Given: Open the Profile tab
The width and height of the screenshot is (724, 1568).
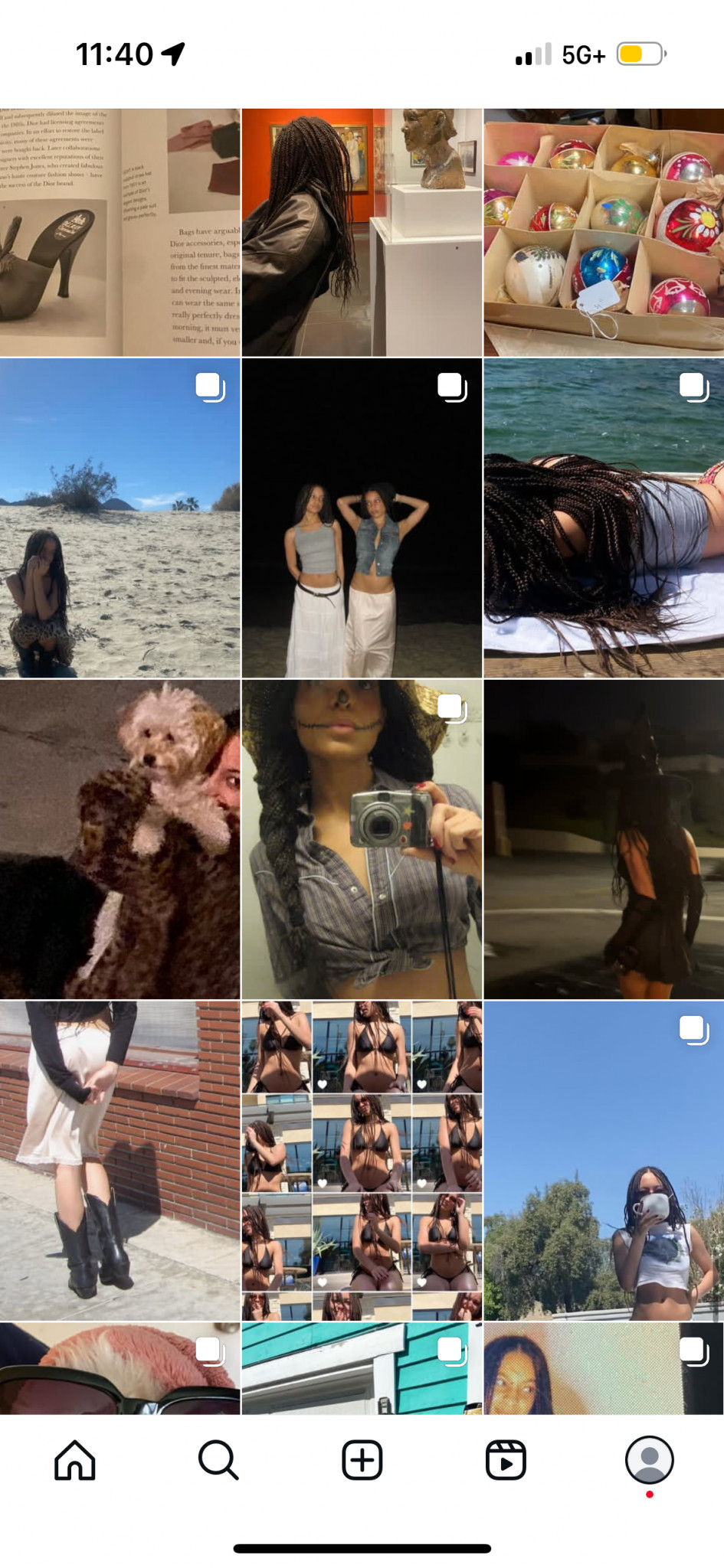Looking at the screenshot, I should tap(649, 1460).
